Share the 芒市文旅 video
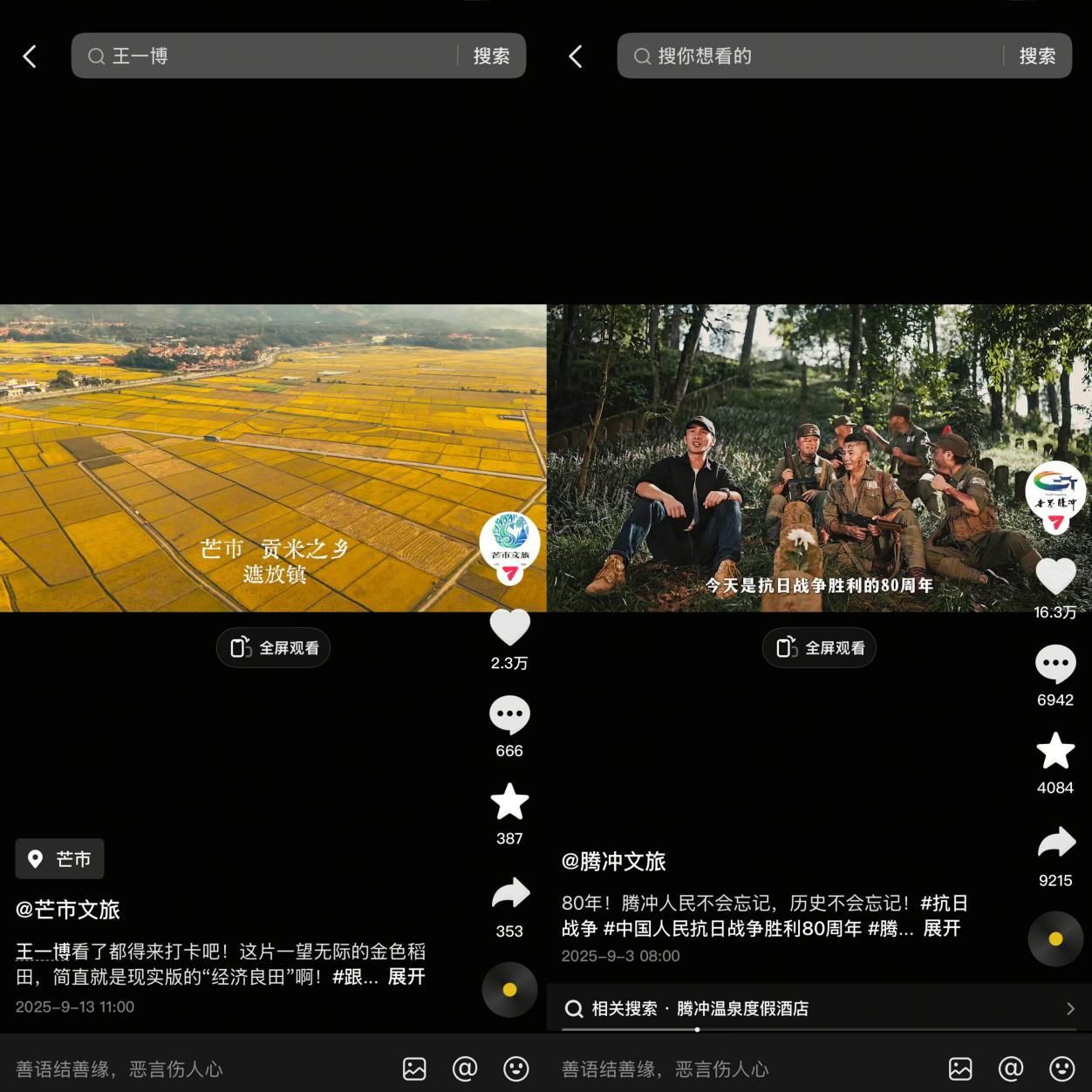The height and width of the screenshot is (1092, 1092). (x=509, y=893)
